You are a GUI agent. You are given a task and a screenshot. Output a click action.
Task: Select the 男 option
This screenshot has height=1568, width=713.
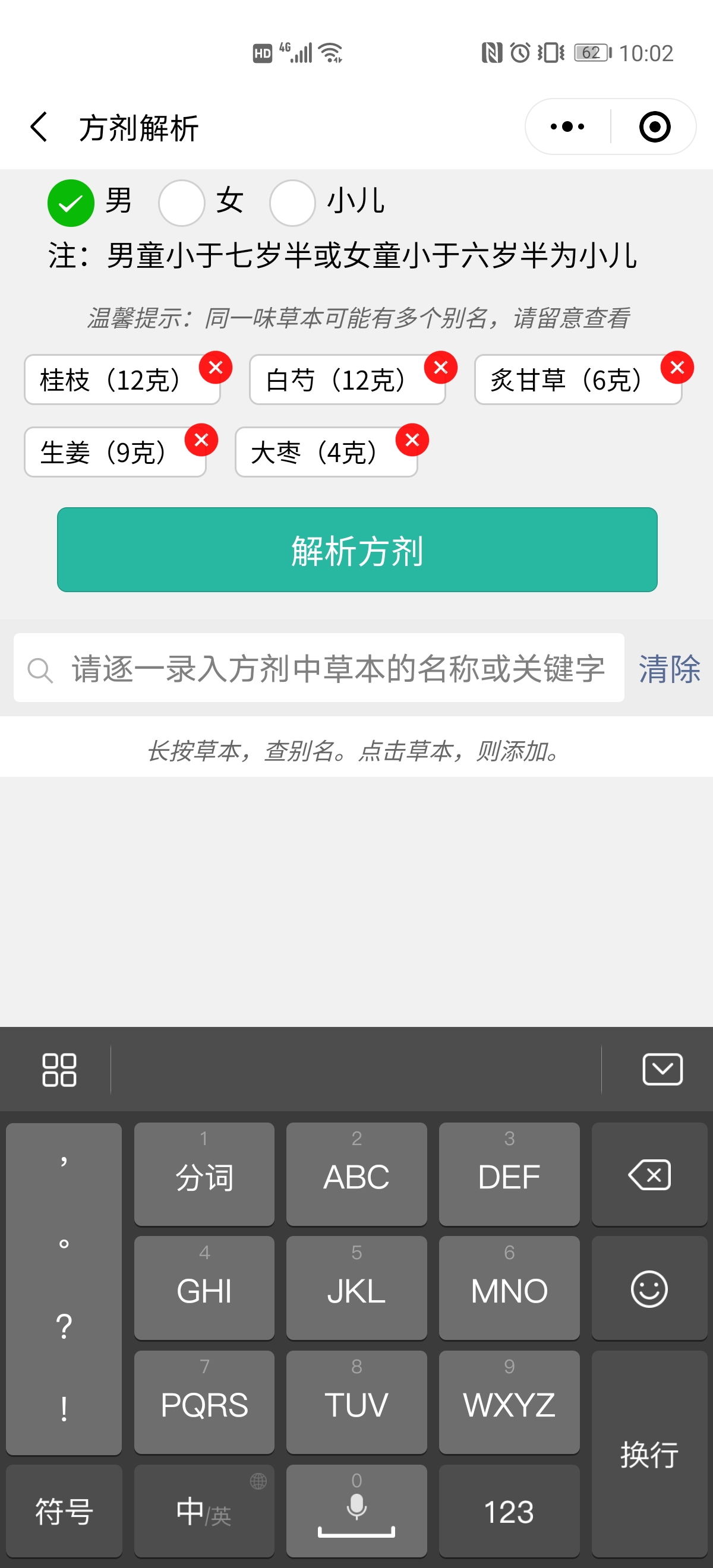tap(71, 203)
